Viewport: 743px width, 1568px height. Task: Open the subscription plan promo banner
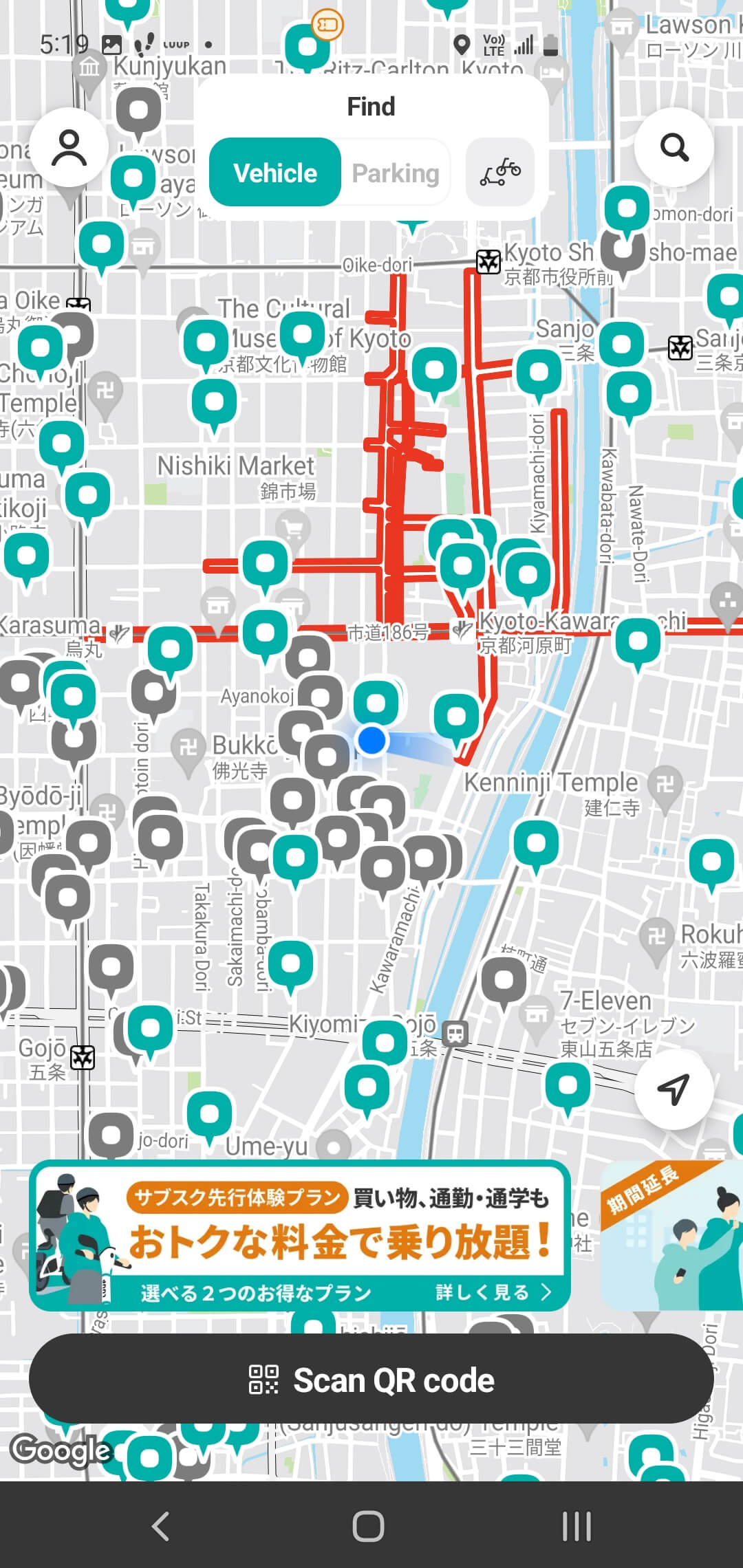300,1236
